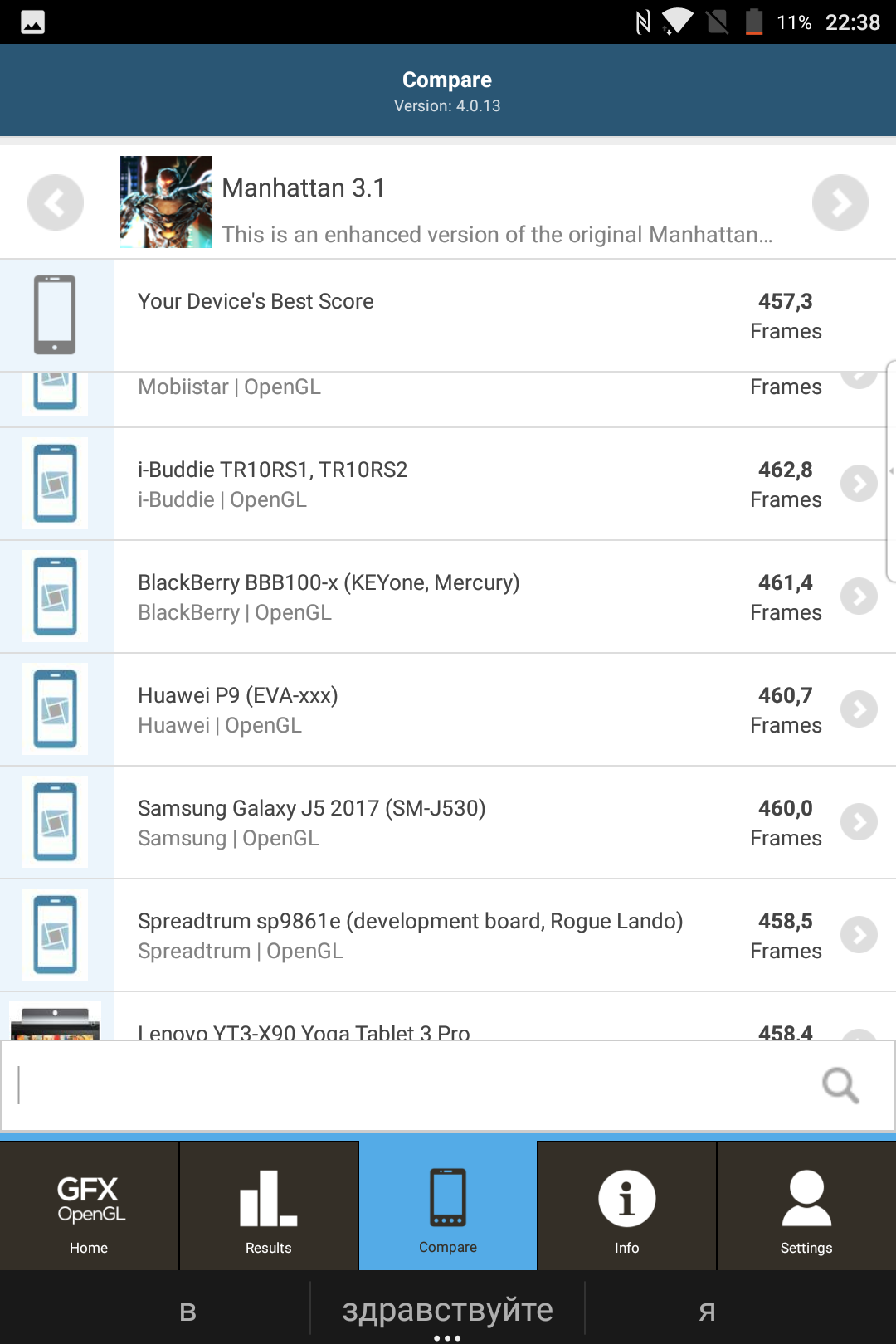Screen dimensions: 896x1344
Task: Open Huawei P9 (EVA-xxx) result
Action: 448,710
